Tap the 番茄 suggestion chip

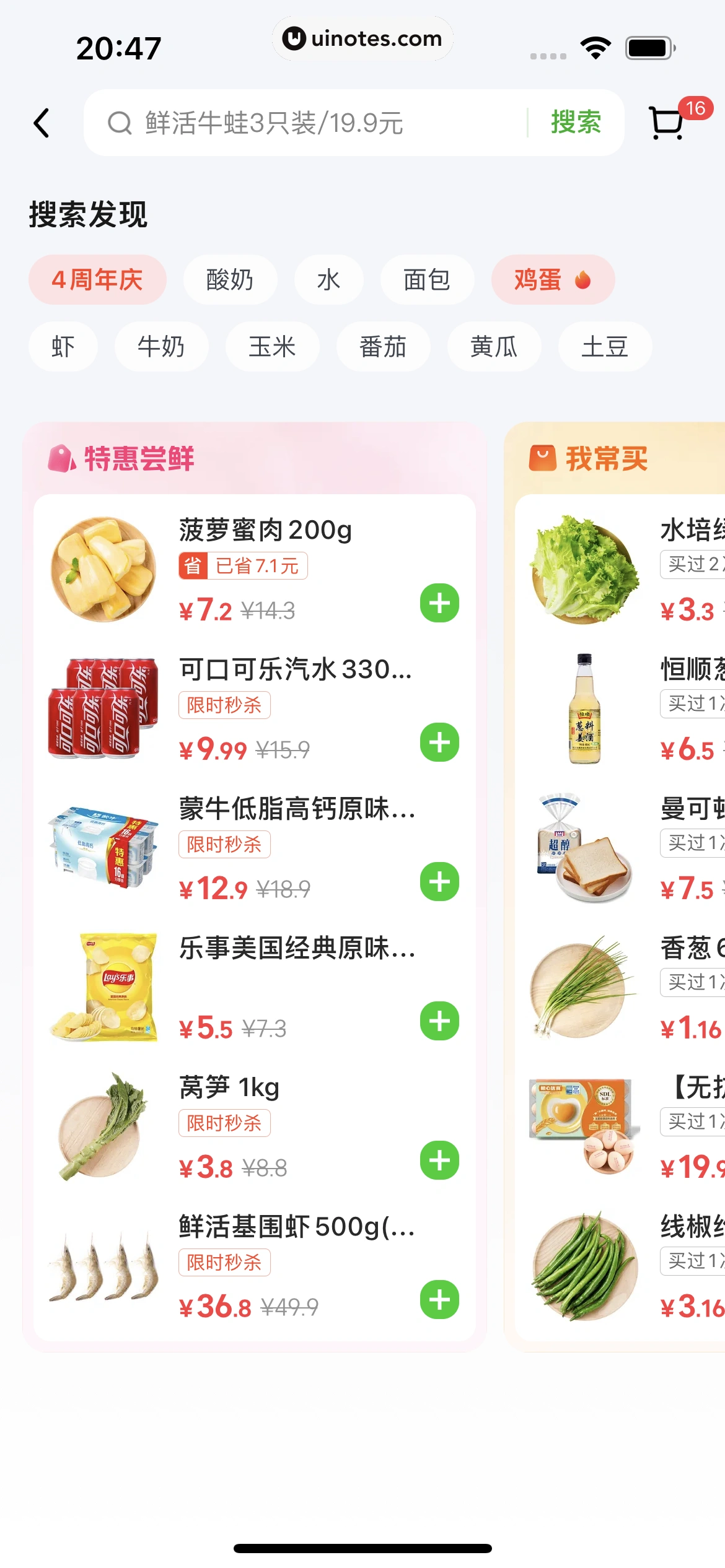coord(383,347)
